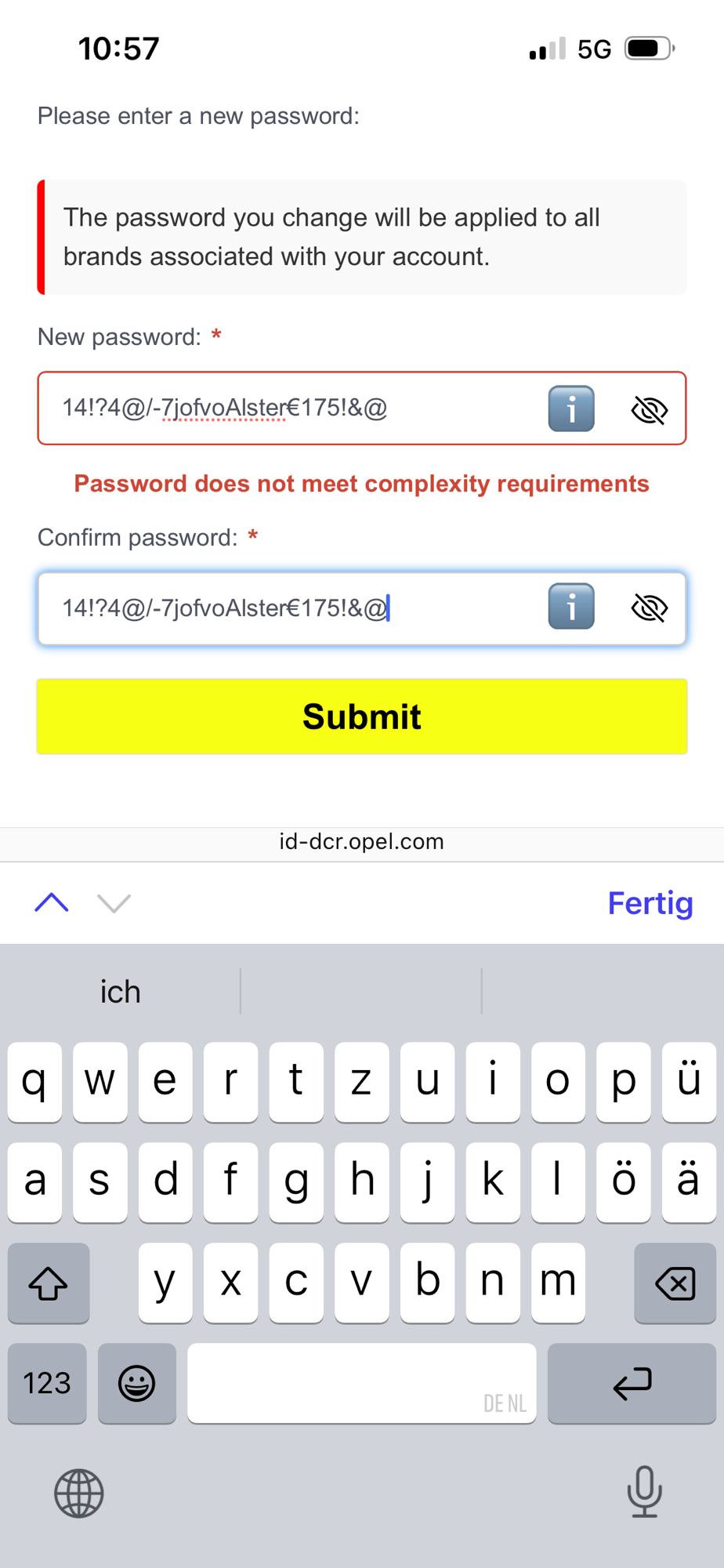The height and width of the screenshot is (1568, 724).
Task: Select the 'ich' keyboard suggestion
Action: 121,992
